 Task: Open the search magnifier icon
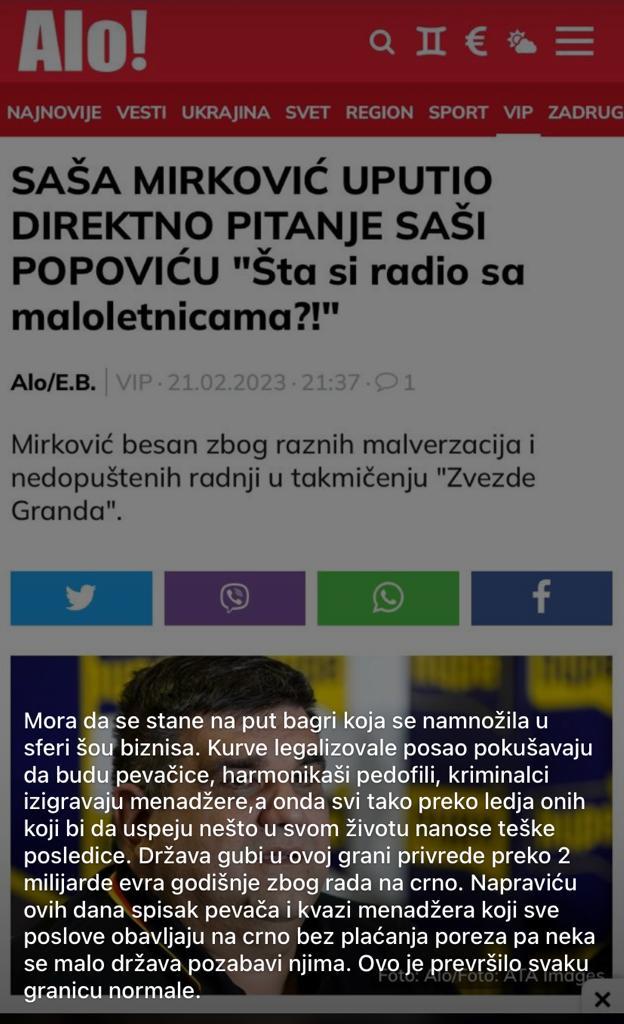click(381, 42)
